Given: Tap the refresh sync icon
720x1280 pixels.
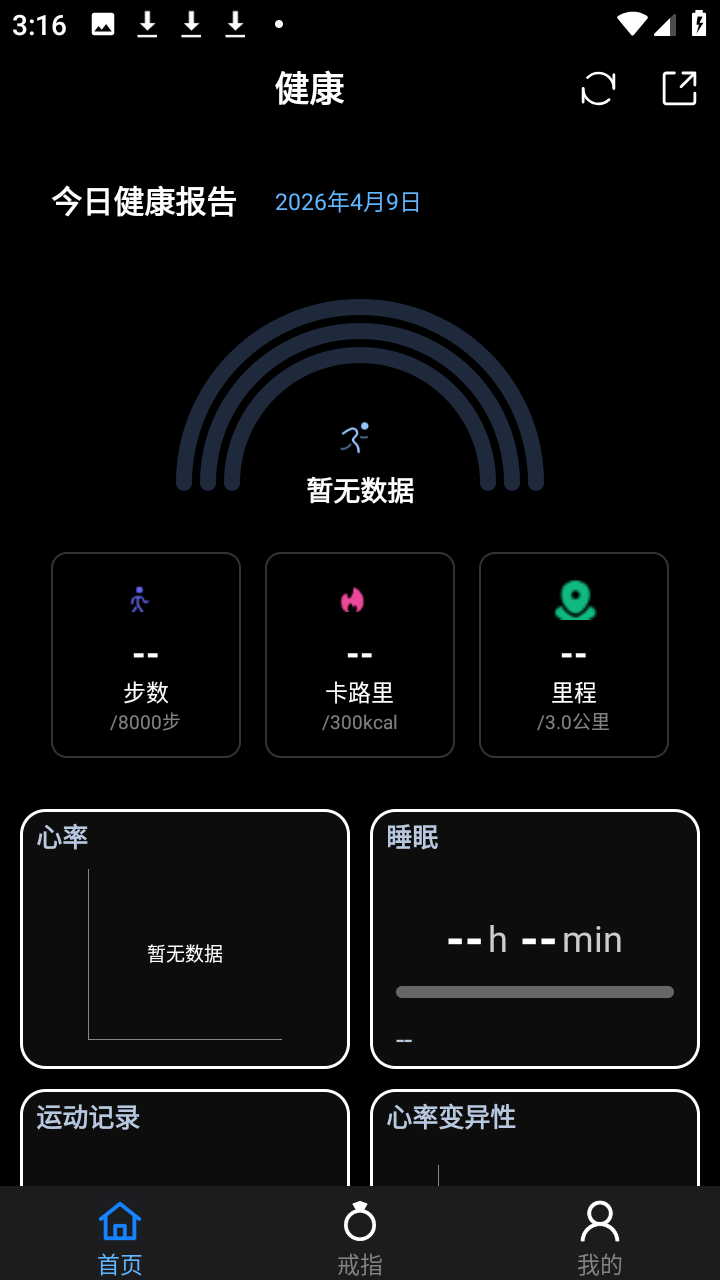Looking at the screenshot, I should (598, 88).
